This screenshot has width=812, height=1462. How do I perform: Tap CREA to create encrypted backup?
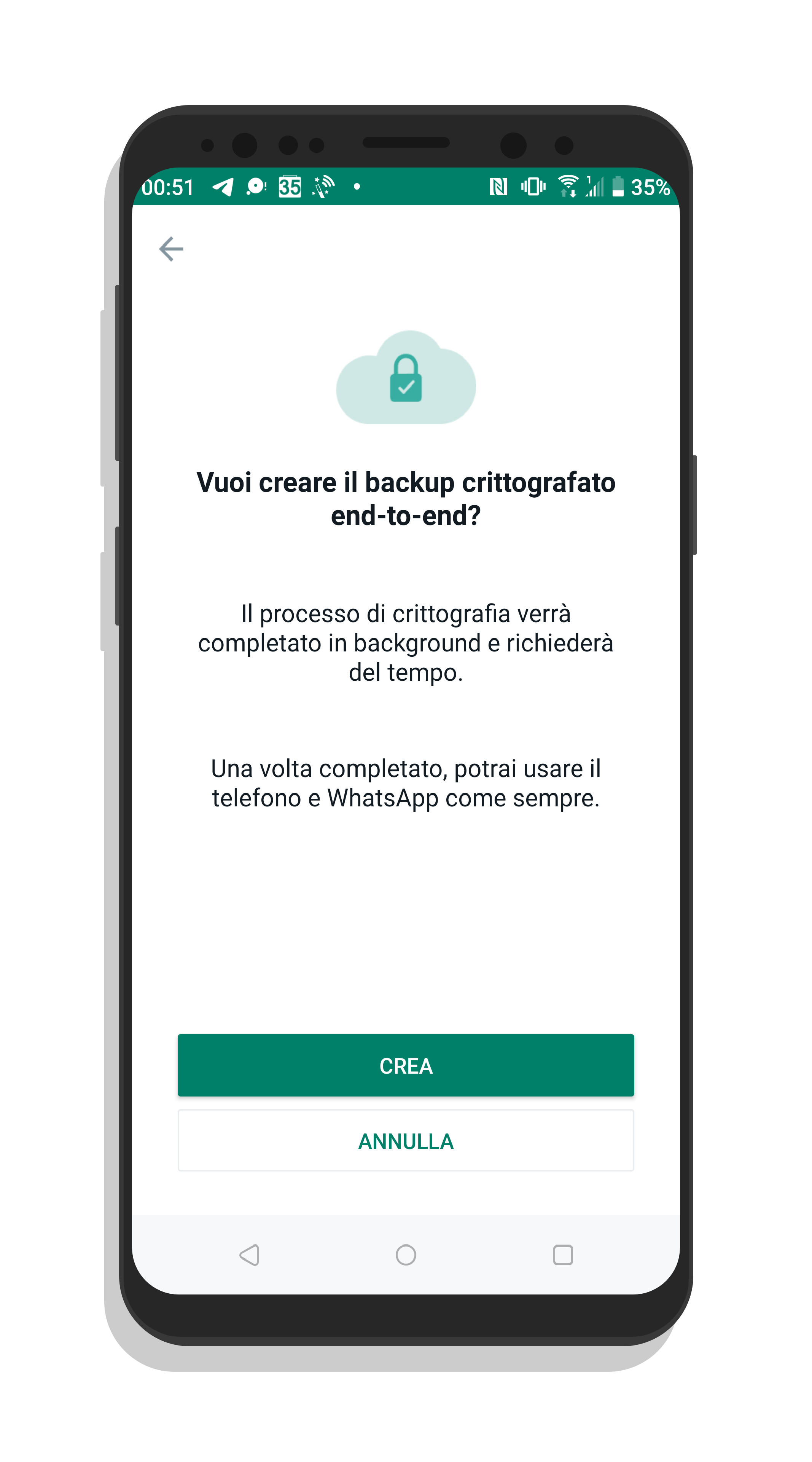pyautogui.click(x=406, y=1065)
